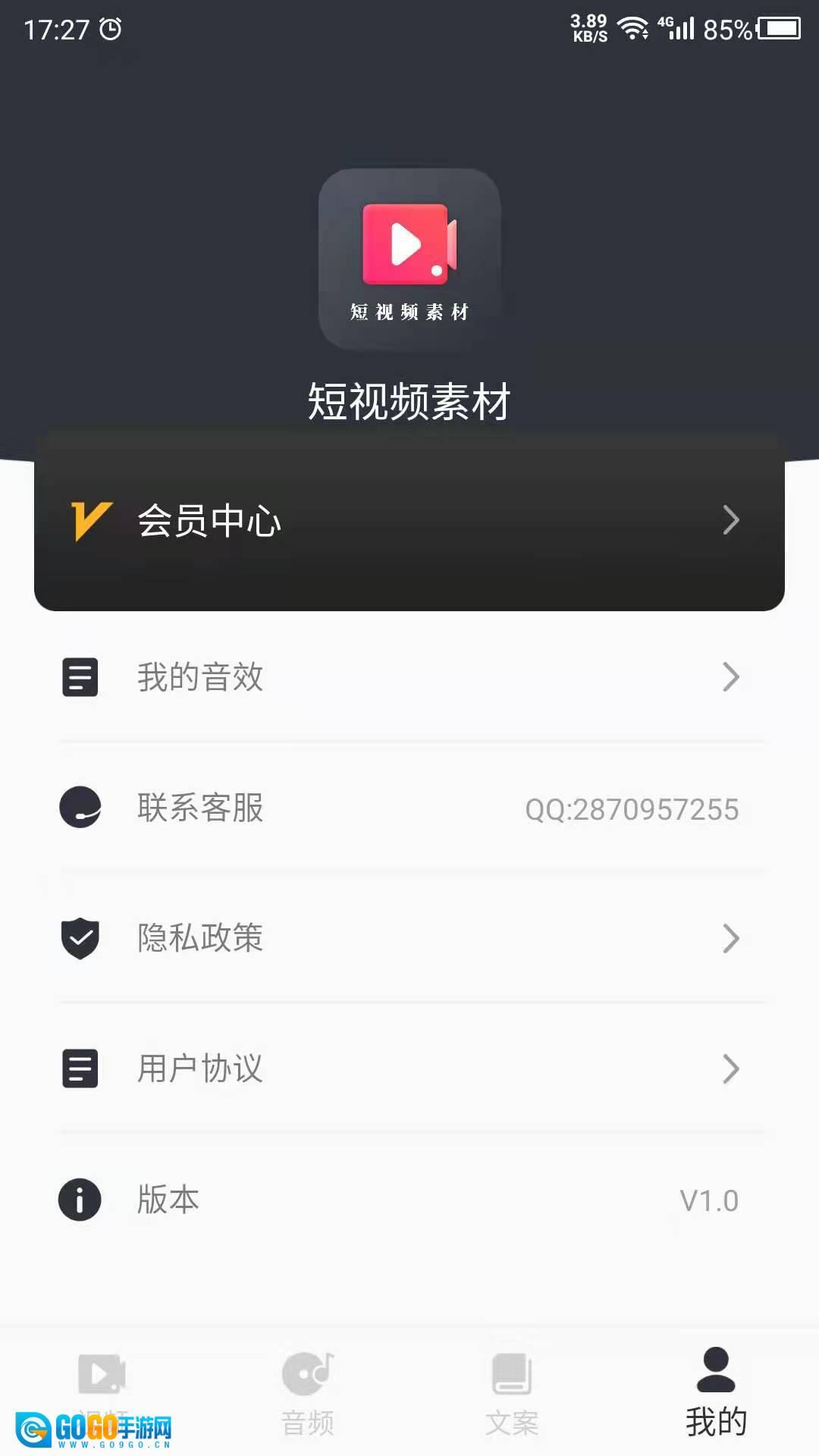819x1456 pixels.
Task: View the 隐私政策 privacy policy
Action: (409, 939)
